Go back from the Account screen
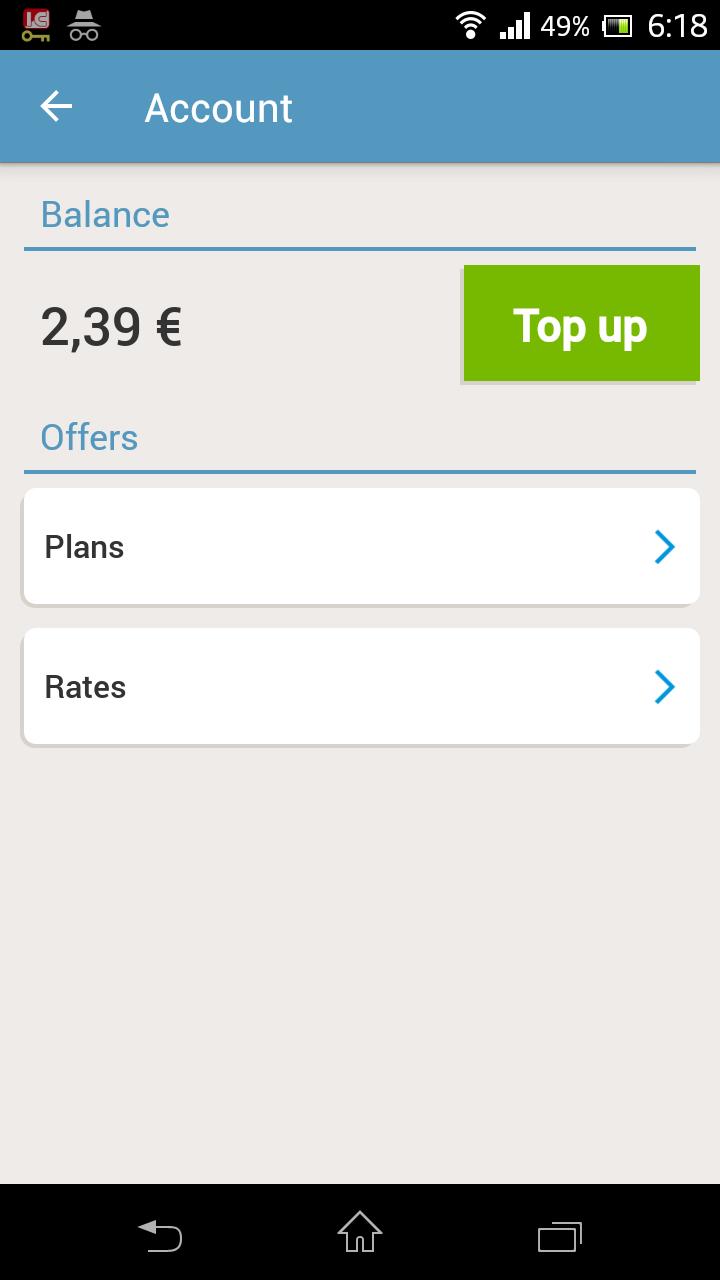 [57, 107]
